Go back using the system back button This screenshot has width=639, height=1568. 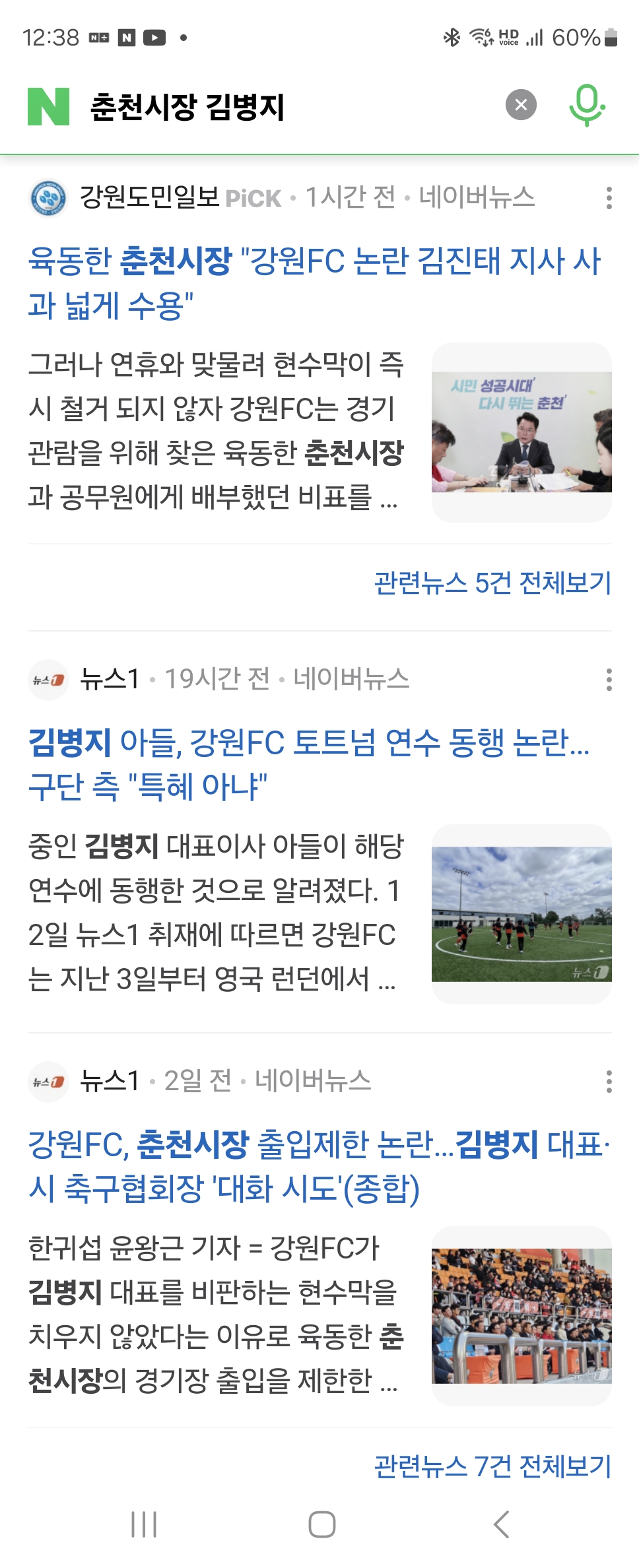(x=502, y=1524)
